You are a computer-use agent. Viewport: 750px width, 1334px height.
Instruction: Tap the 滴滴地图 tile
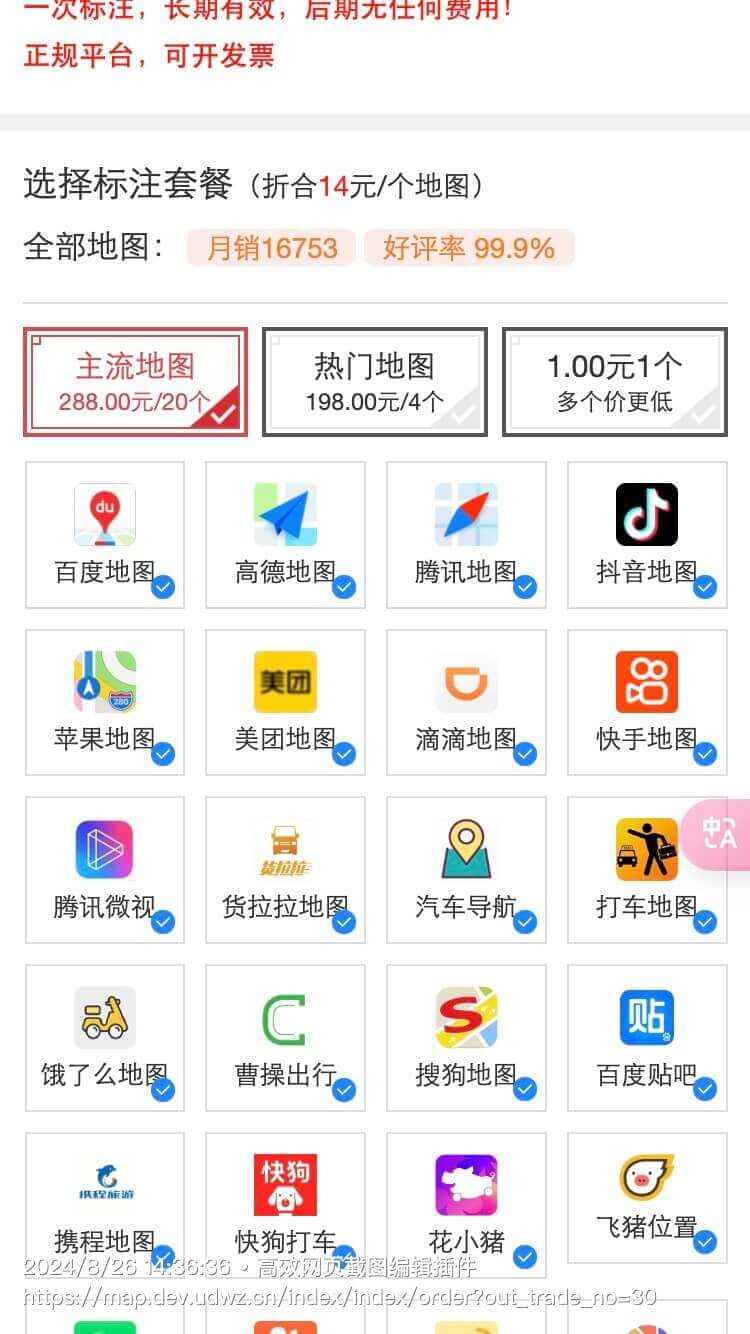[466, 702]
